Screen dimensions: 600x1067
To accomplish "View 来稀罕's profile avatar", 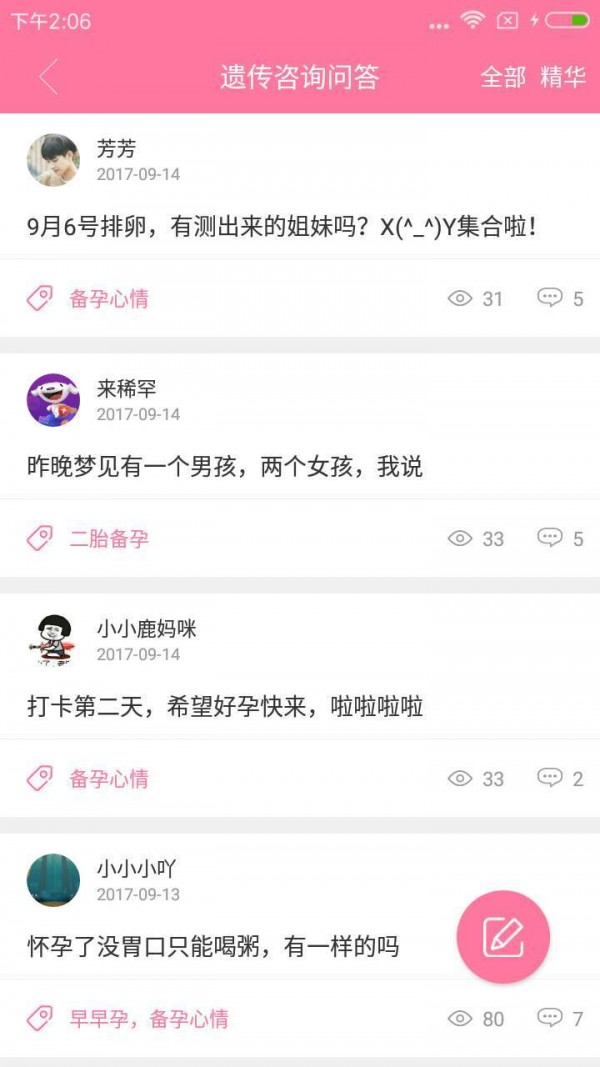I will (53, 400).
